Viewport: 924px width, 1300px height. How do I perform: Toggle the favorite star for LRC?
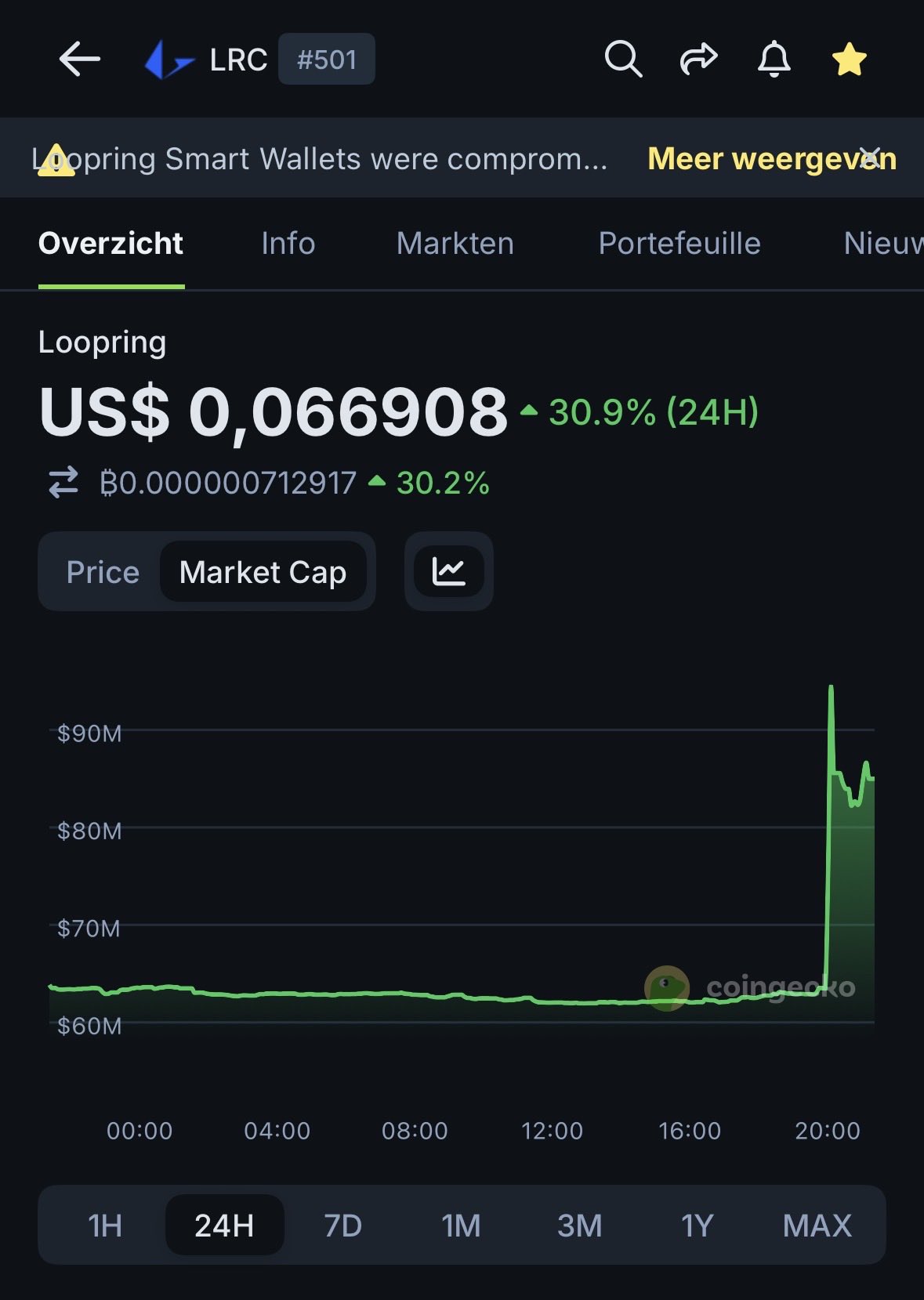849,60
